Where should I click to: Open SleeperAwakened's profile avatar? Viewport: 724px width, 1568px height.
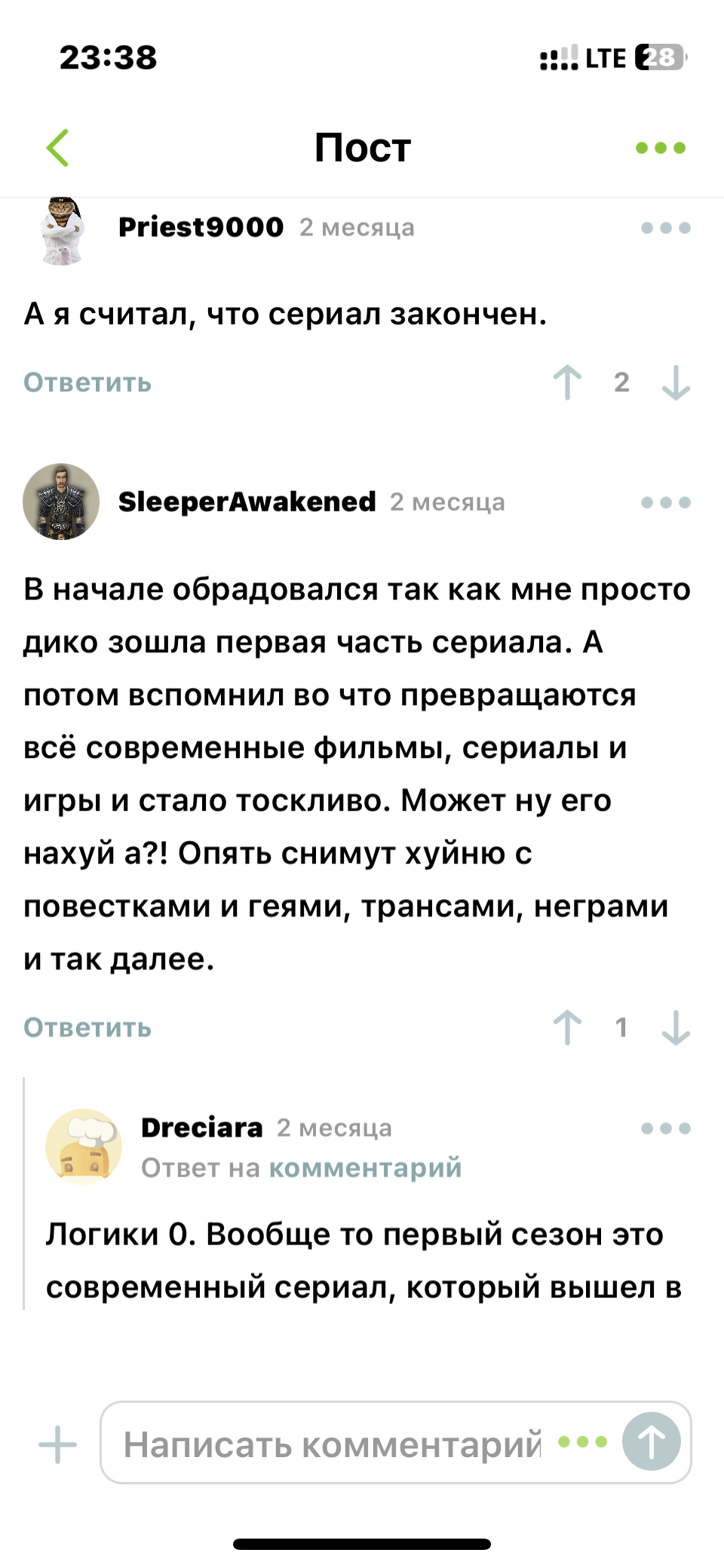61,502
